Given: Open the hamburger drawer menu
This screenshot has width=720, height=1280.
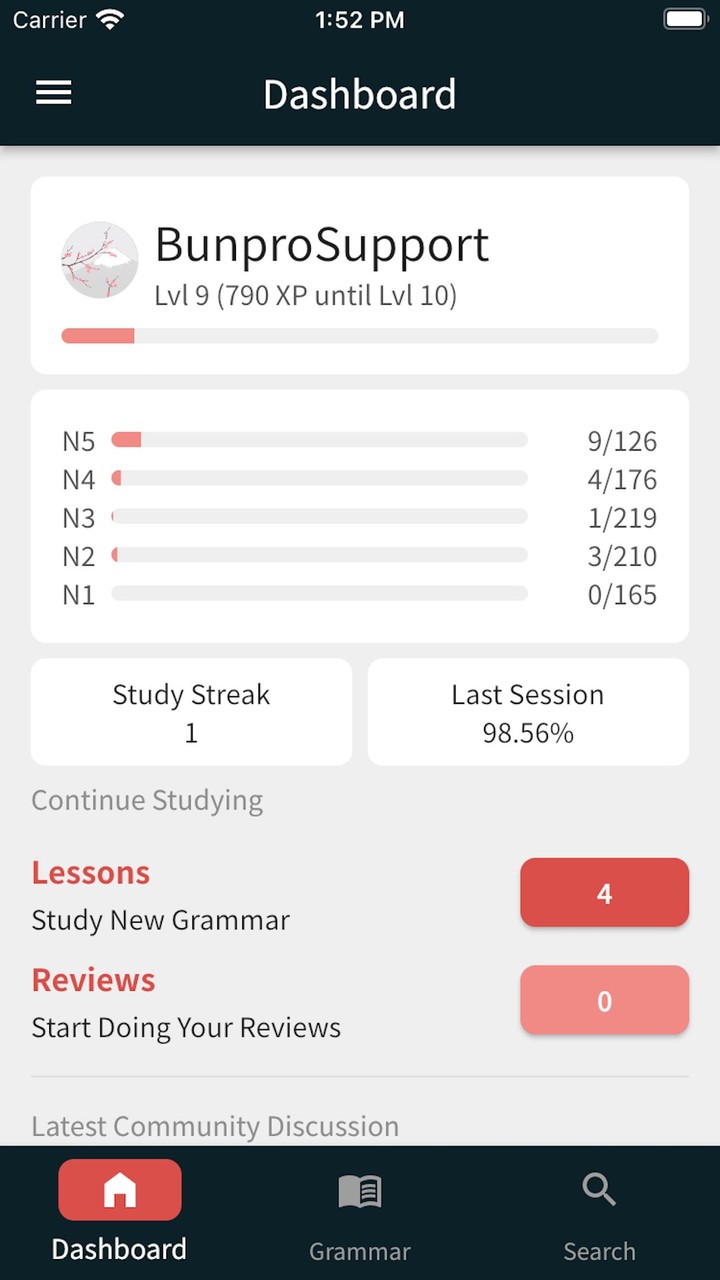Looking at the screenshot, I should click(x=54, y=93).
